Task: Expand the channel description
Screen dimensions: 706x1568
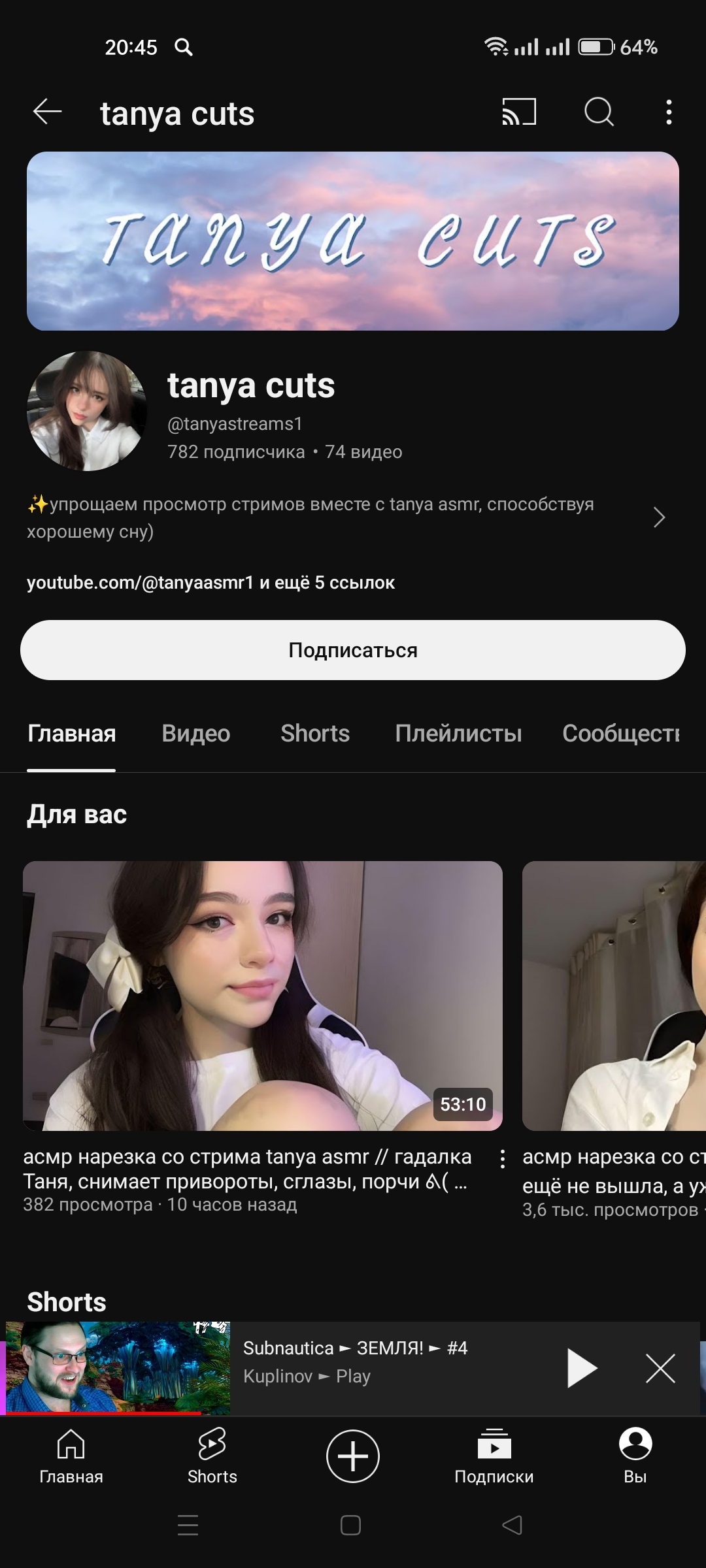Action: pos(659,517)
